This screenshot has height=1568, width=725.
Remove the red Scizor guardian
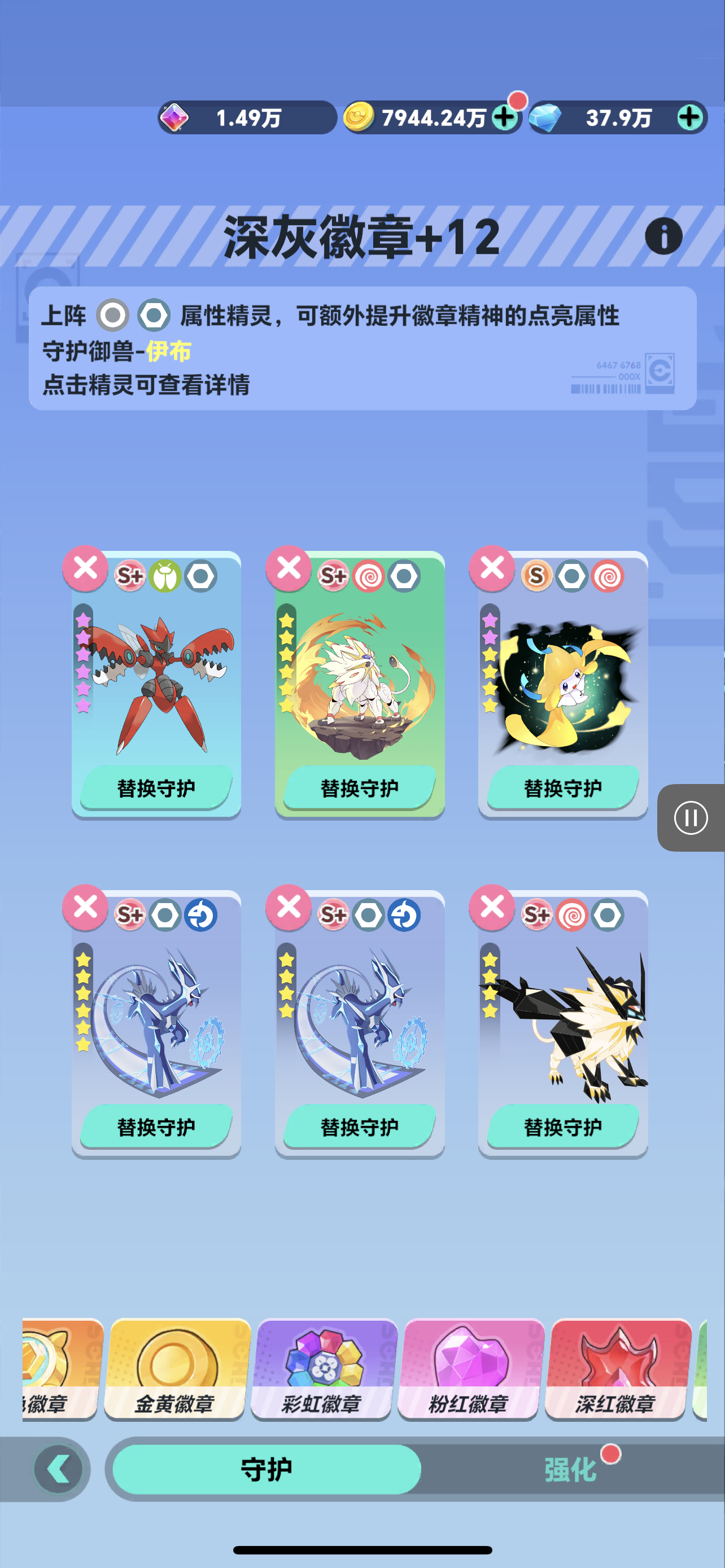(x=85, y=568)
